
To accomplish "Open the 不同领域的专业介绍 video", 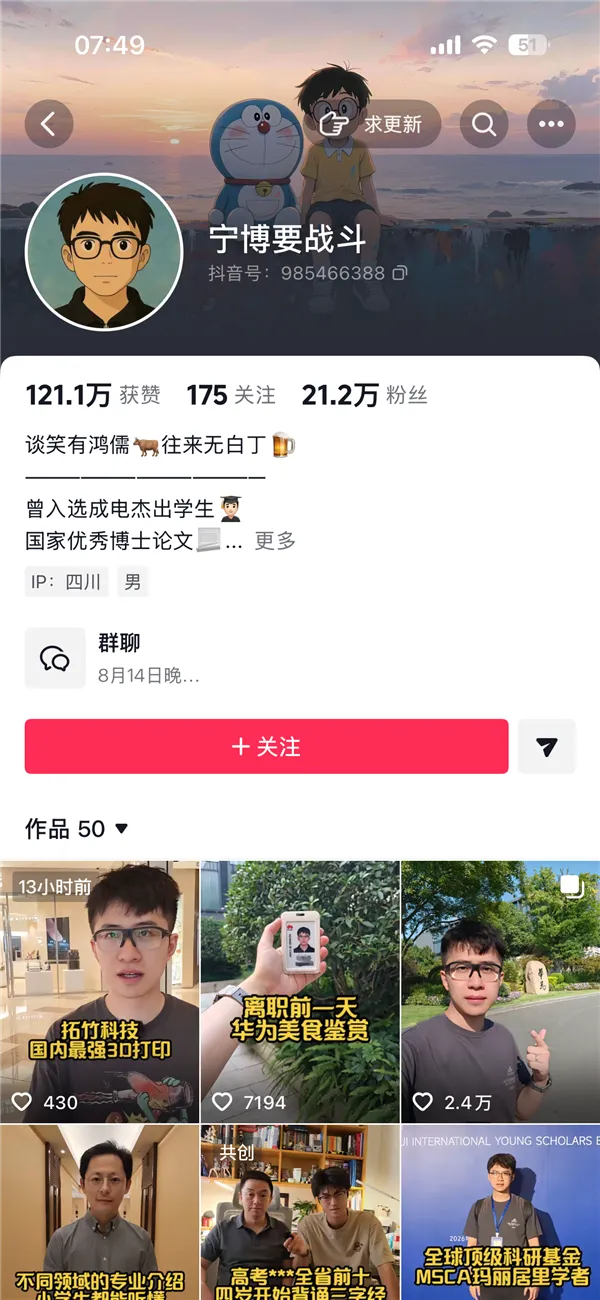I will click(x=99, y=1212).
